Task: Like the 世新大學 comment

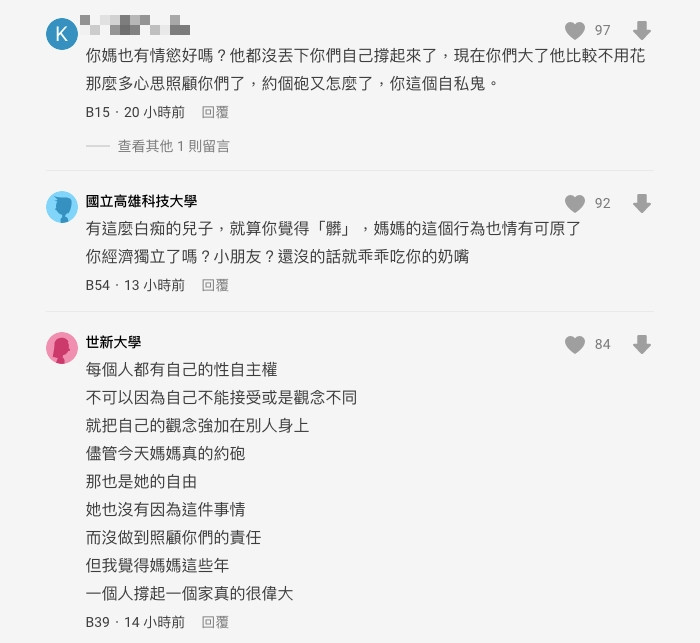Action: pyautogui.click(x=575, y=344)
